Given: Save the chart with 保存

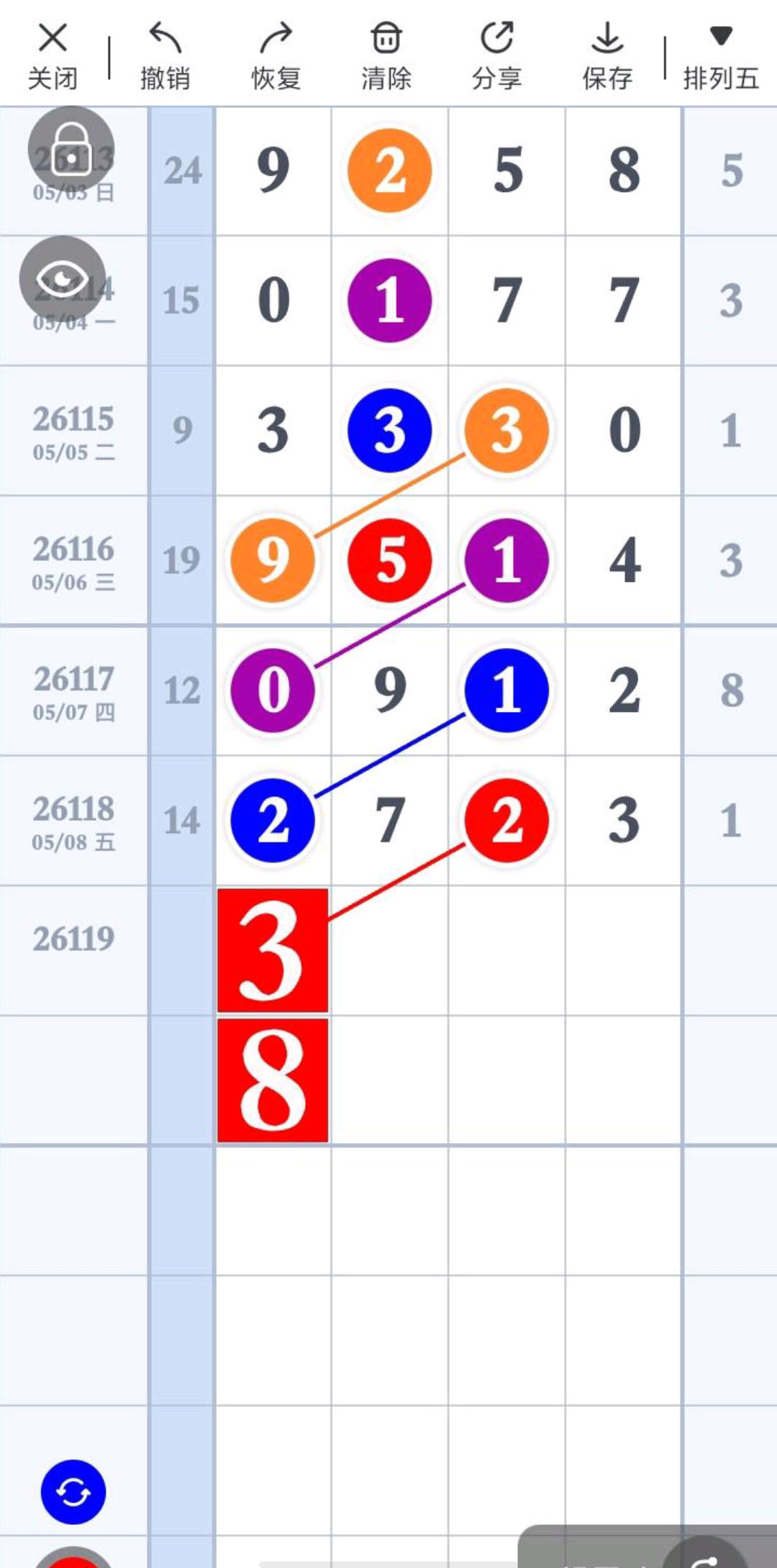Looking at the screenshot, I should pyautogui.click(x=607, y=56).
